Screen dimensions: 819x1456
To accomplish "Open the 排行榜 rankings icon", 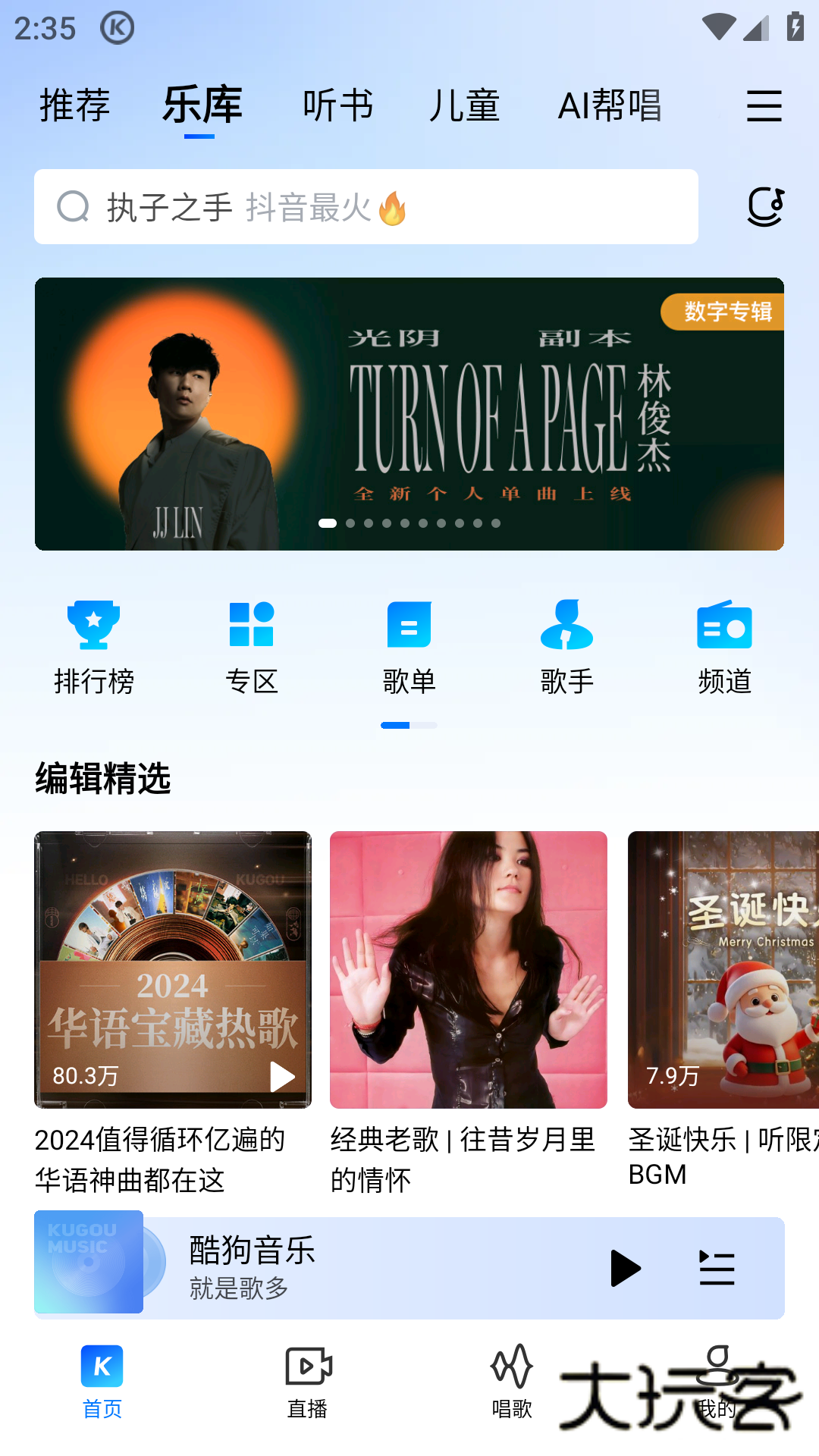I will tap(94, 645).
